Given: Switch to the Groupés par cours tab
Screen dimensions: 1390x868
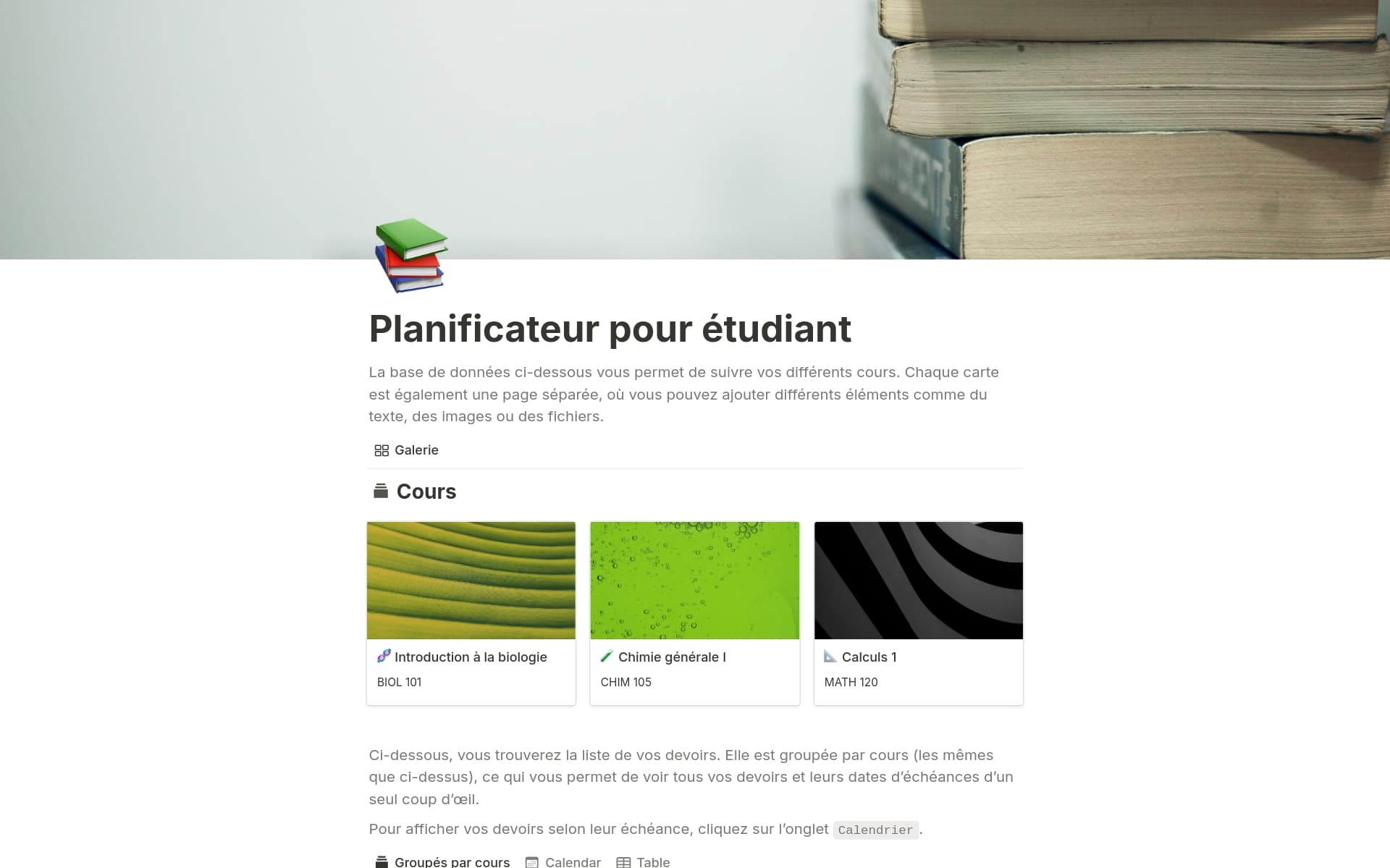Looking at the screenshot, I should pos(442,861).
